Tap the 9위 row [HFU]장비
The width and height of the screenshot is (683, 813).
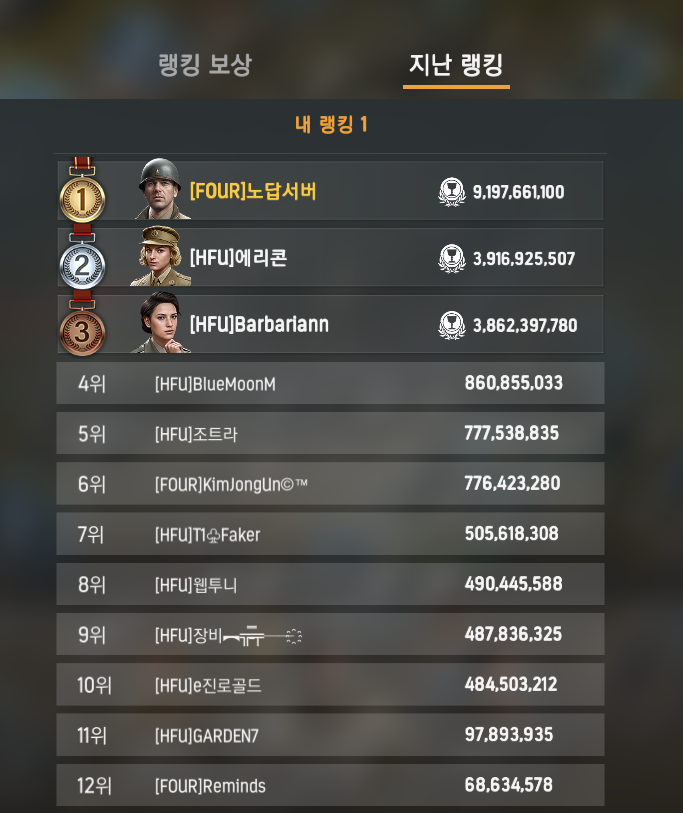(330, 634)
